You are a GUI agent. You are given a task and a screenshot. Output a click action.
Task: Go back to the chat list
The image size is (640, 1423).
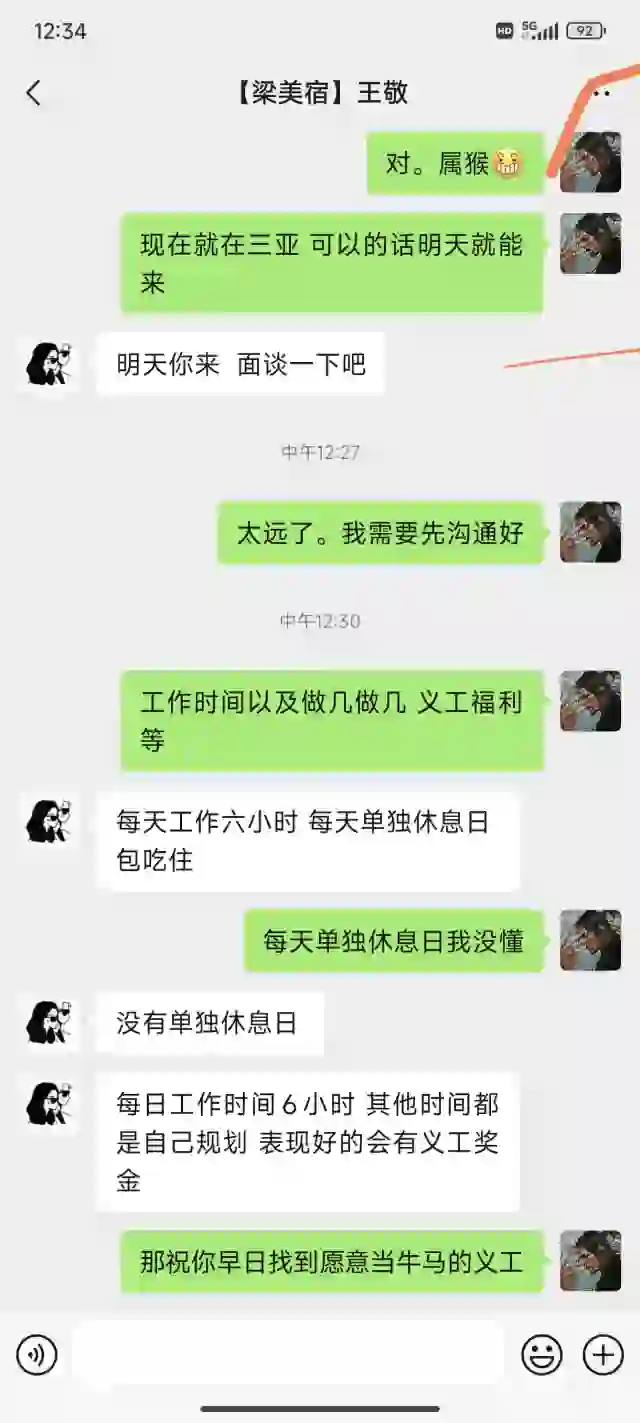[33, 93]
